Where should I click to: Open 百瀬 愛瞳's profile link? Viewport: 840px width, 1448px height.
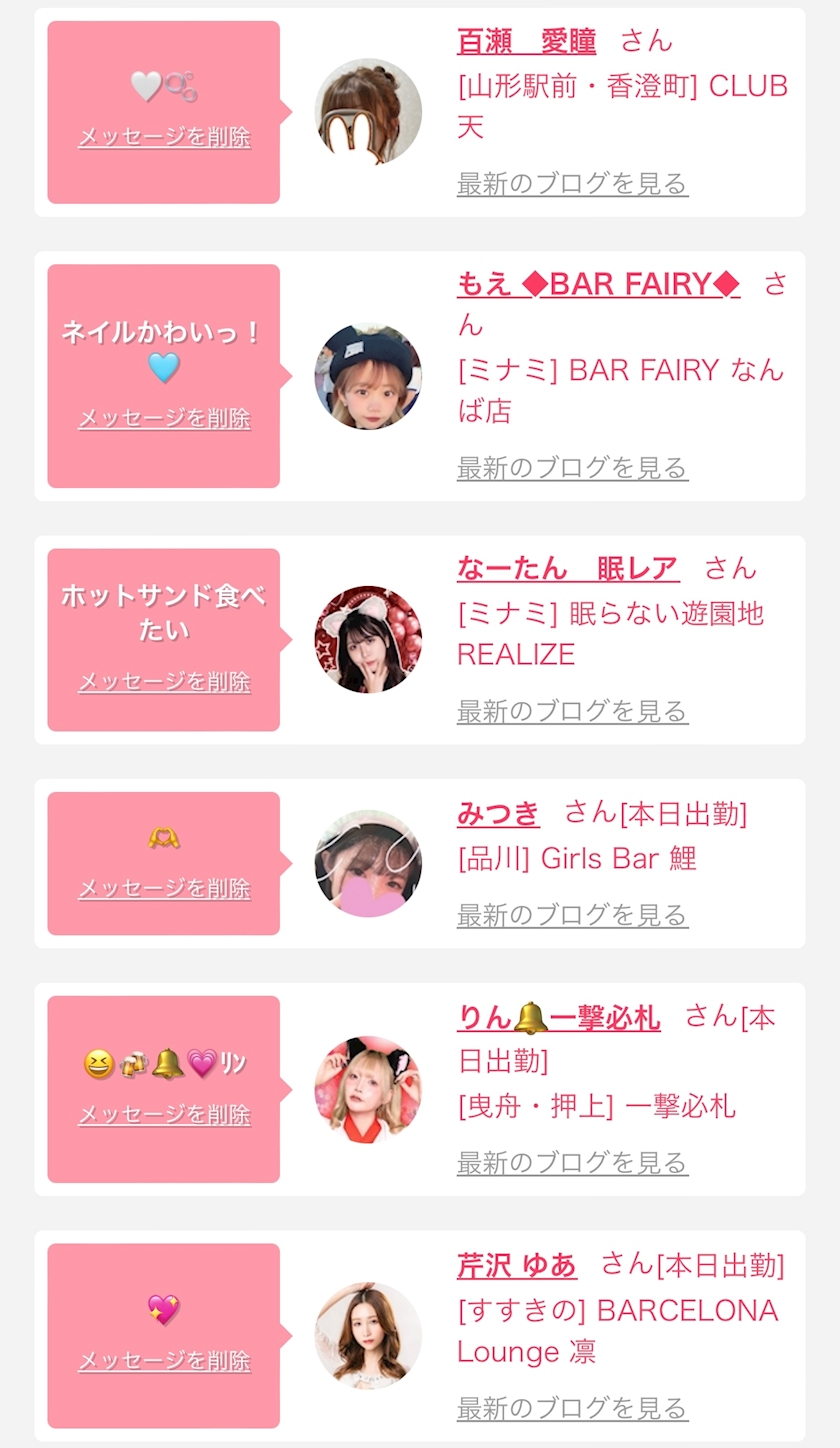click(526, 42)
